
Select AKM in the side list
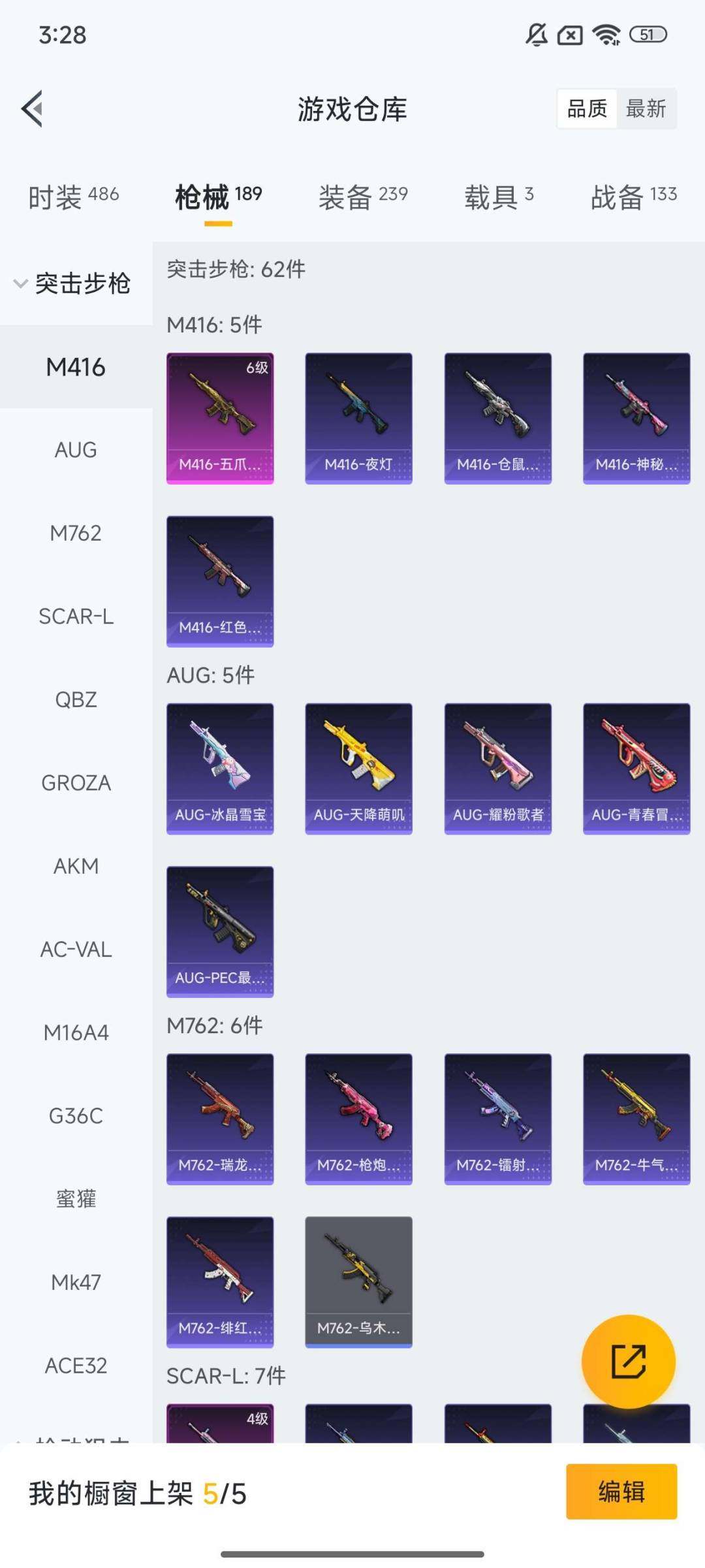[x=76, y=866]
